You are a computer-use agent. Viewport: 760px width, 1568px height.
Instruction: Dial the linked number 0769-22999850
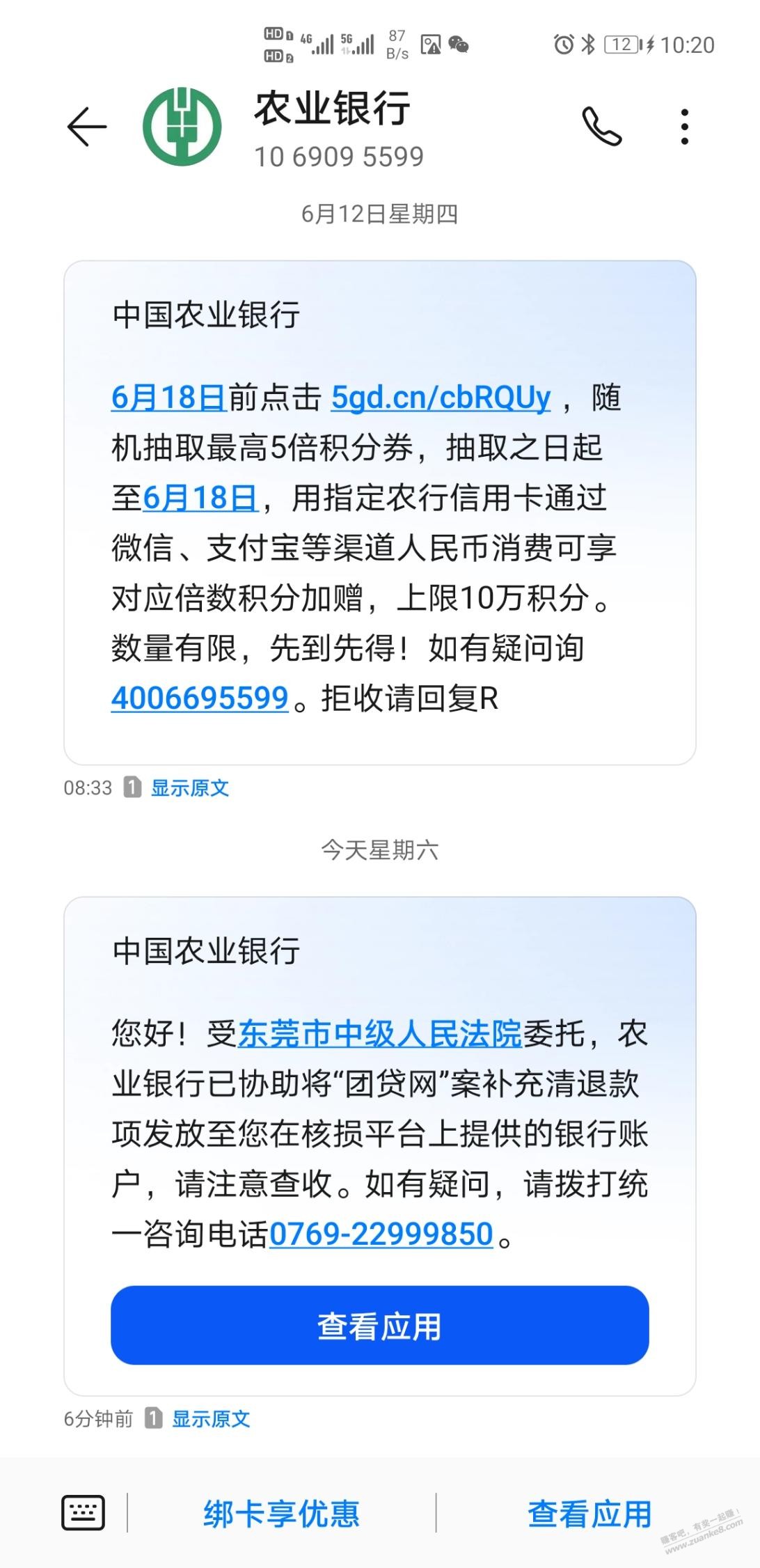coord(381,1234)
